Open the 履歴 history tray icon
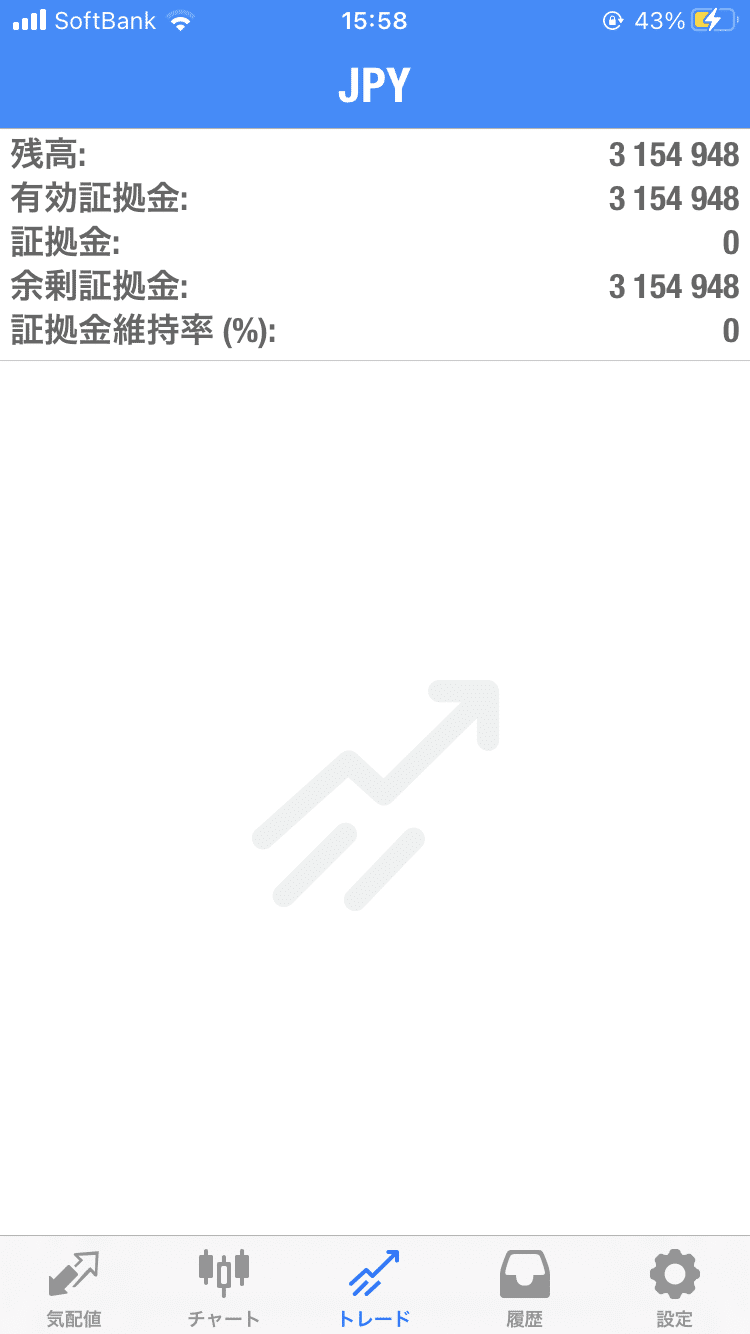The width and height of the screenshot is (750, 1334). coord(524,1273)
